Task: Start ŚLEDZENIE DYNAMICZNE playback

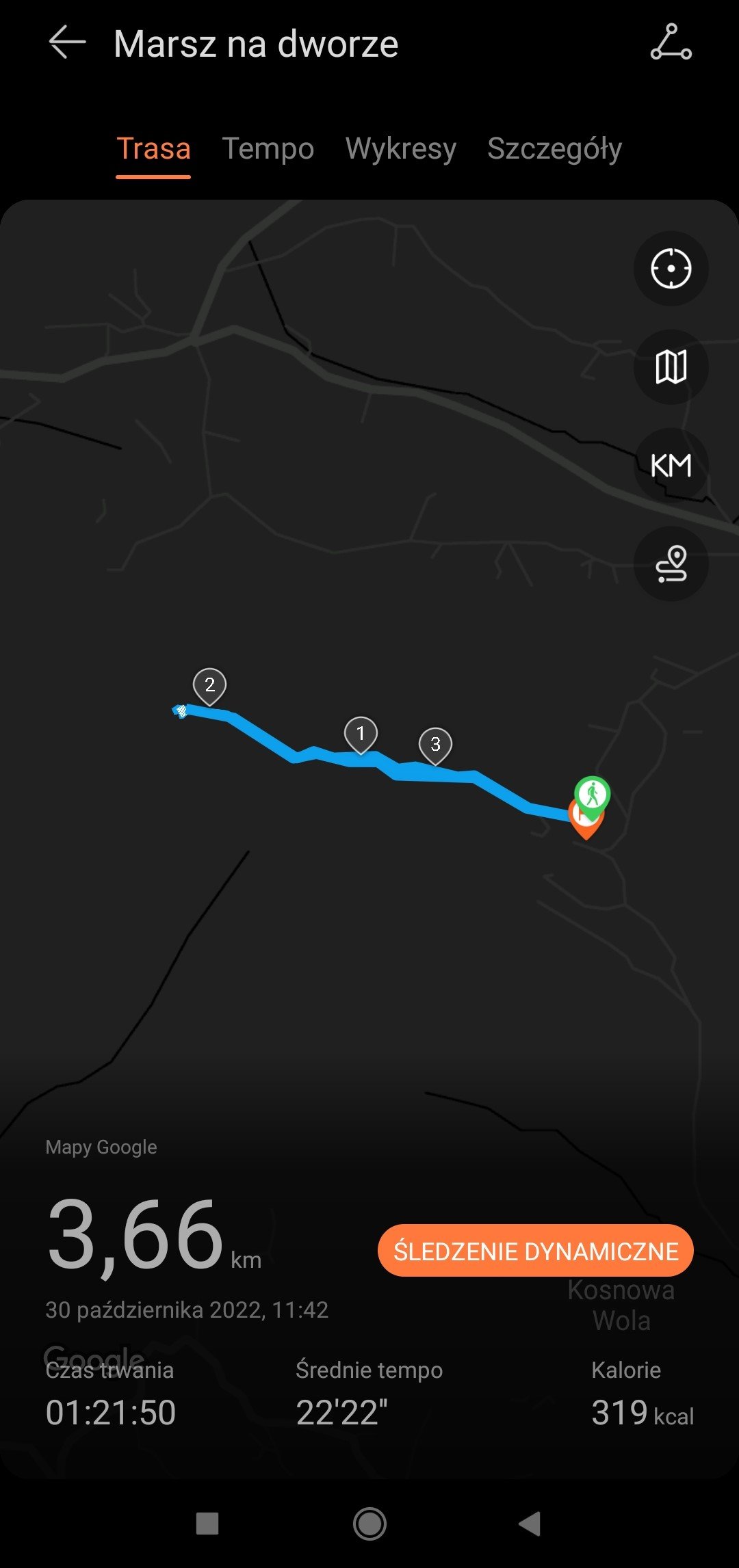Action: (x=536, y=1251)
